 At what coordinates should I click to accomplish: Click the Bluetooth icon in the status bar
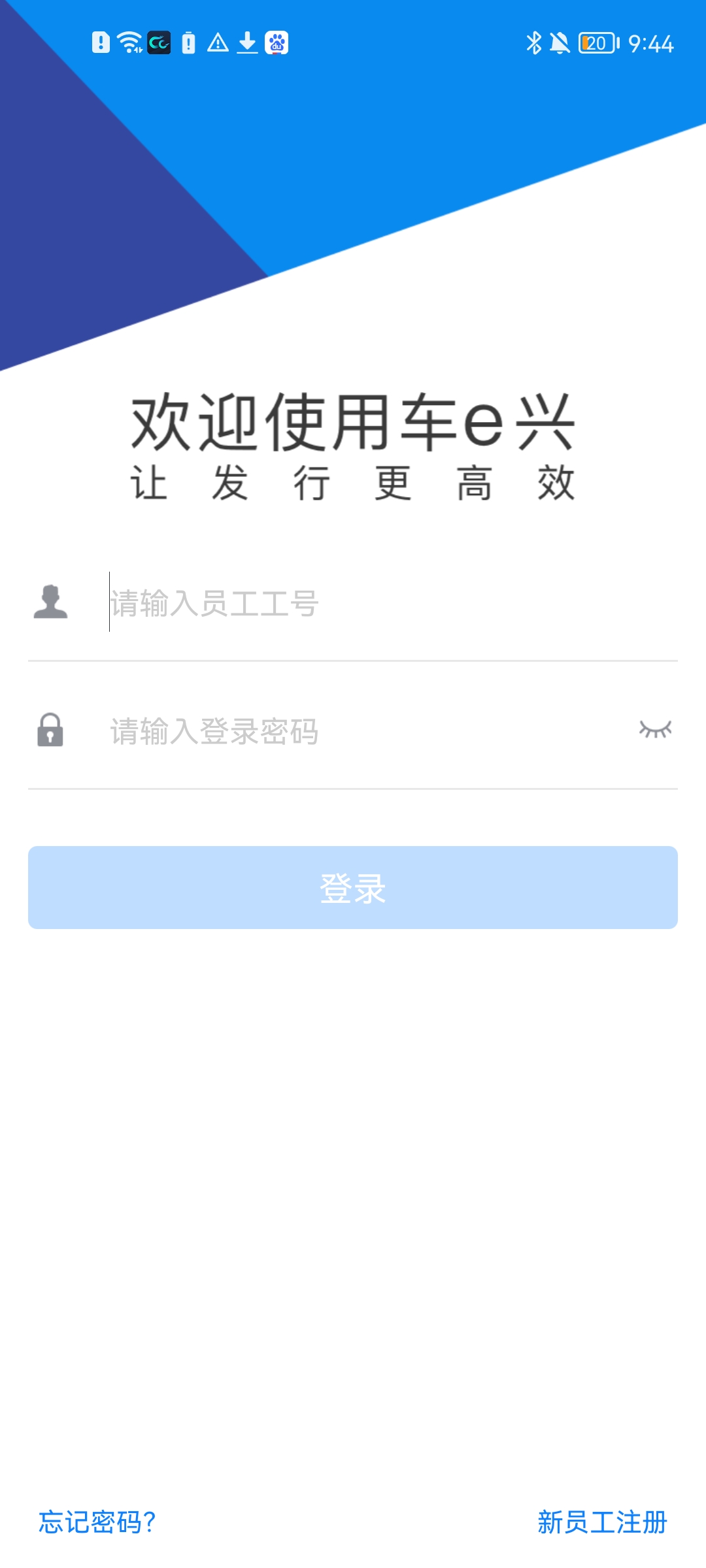point(535,44)
